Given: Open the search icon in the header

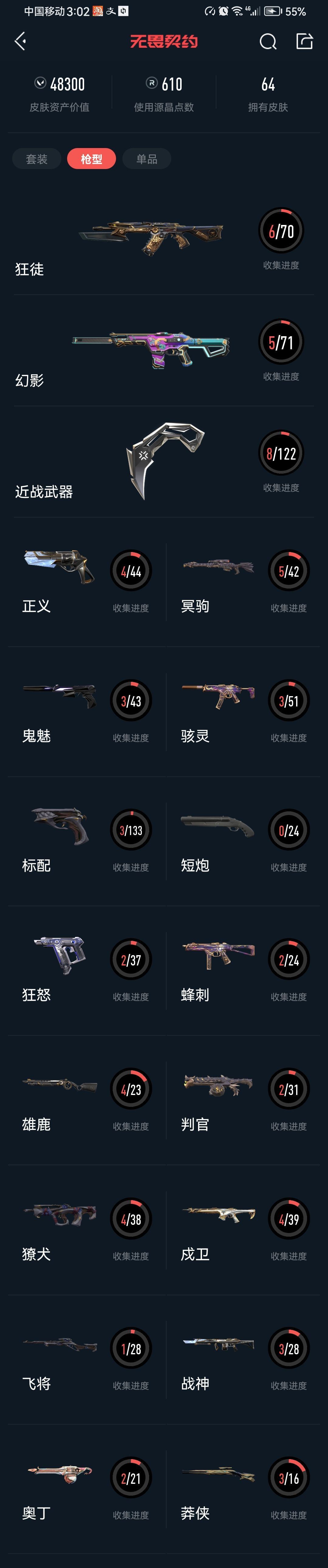Looking at the screenshot, I should 268,41.
